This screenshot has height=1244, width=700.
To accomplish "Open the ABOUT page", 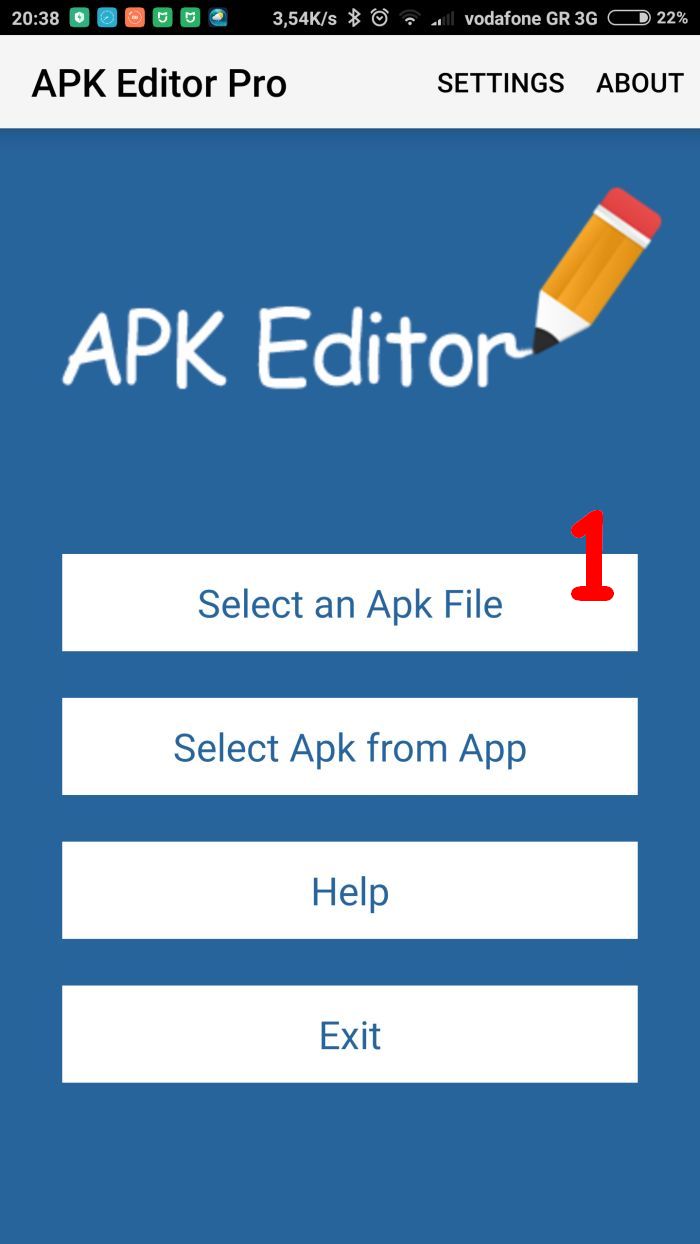I will click(640, 83).
